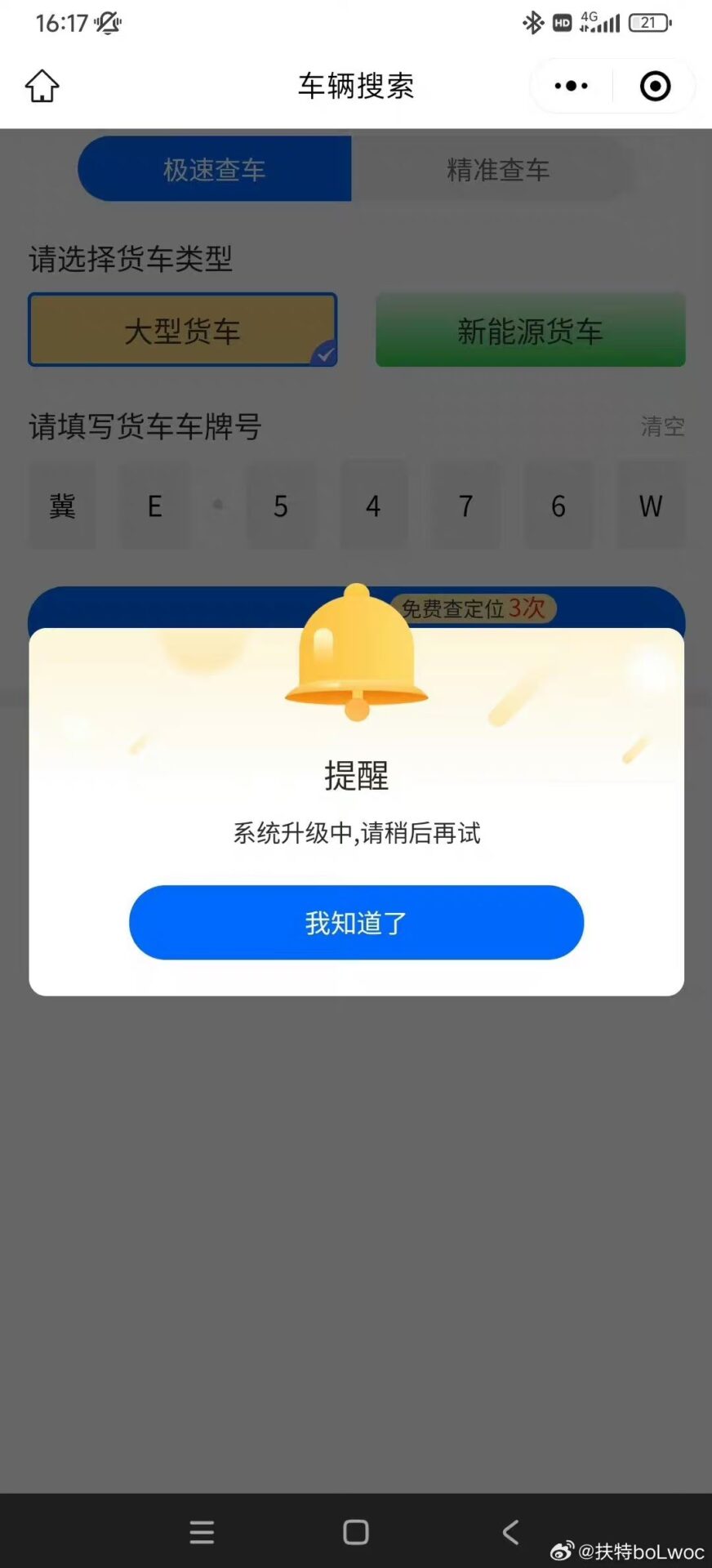Select the 大型货车 truck type
Screen dimensions: 712x1568
point(183,330)
